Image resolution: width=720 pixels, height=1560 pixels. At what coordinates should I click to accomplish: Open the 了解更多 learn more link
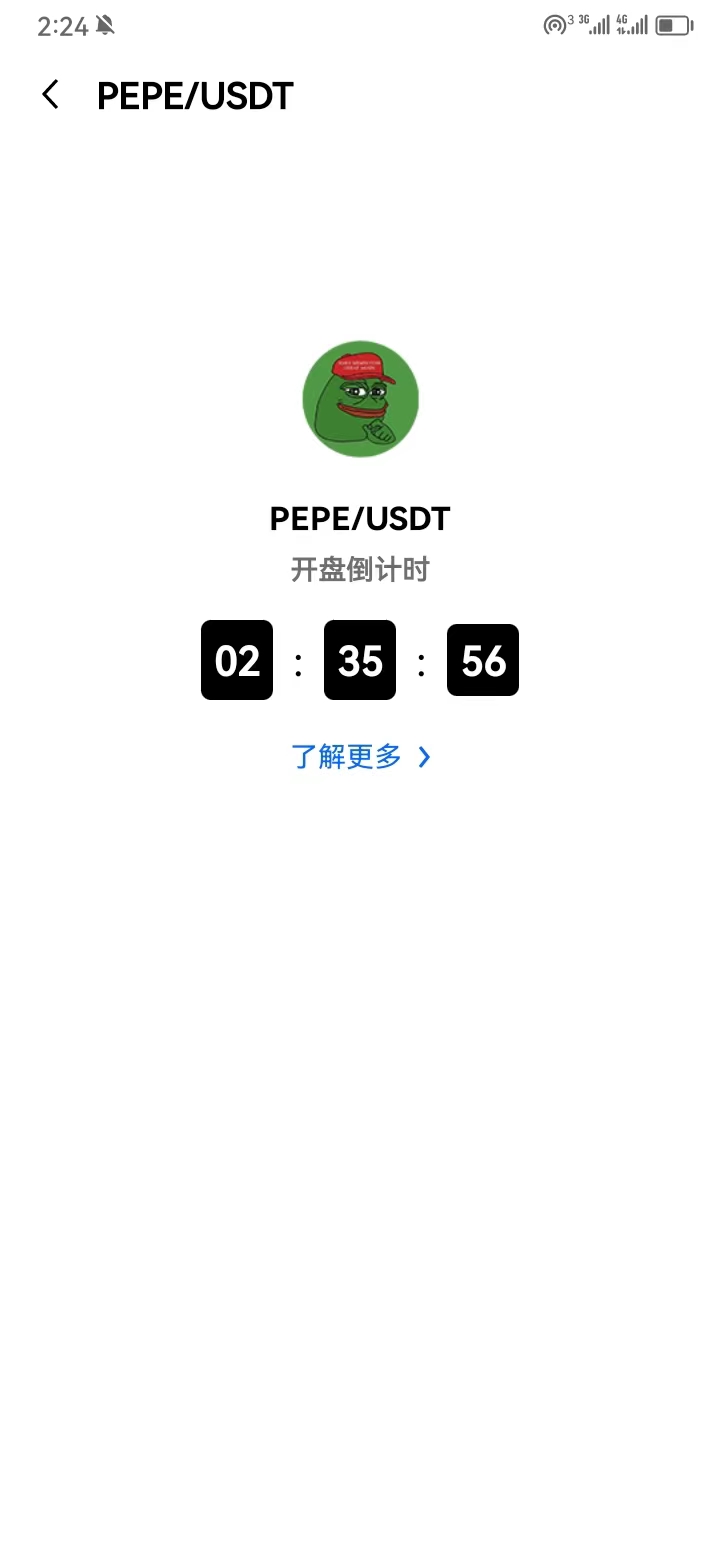pyautogui.click(x=346, y=757)
